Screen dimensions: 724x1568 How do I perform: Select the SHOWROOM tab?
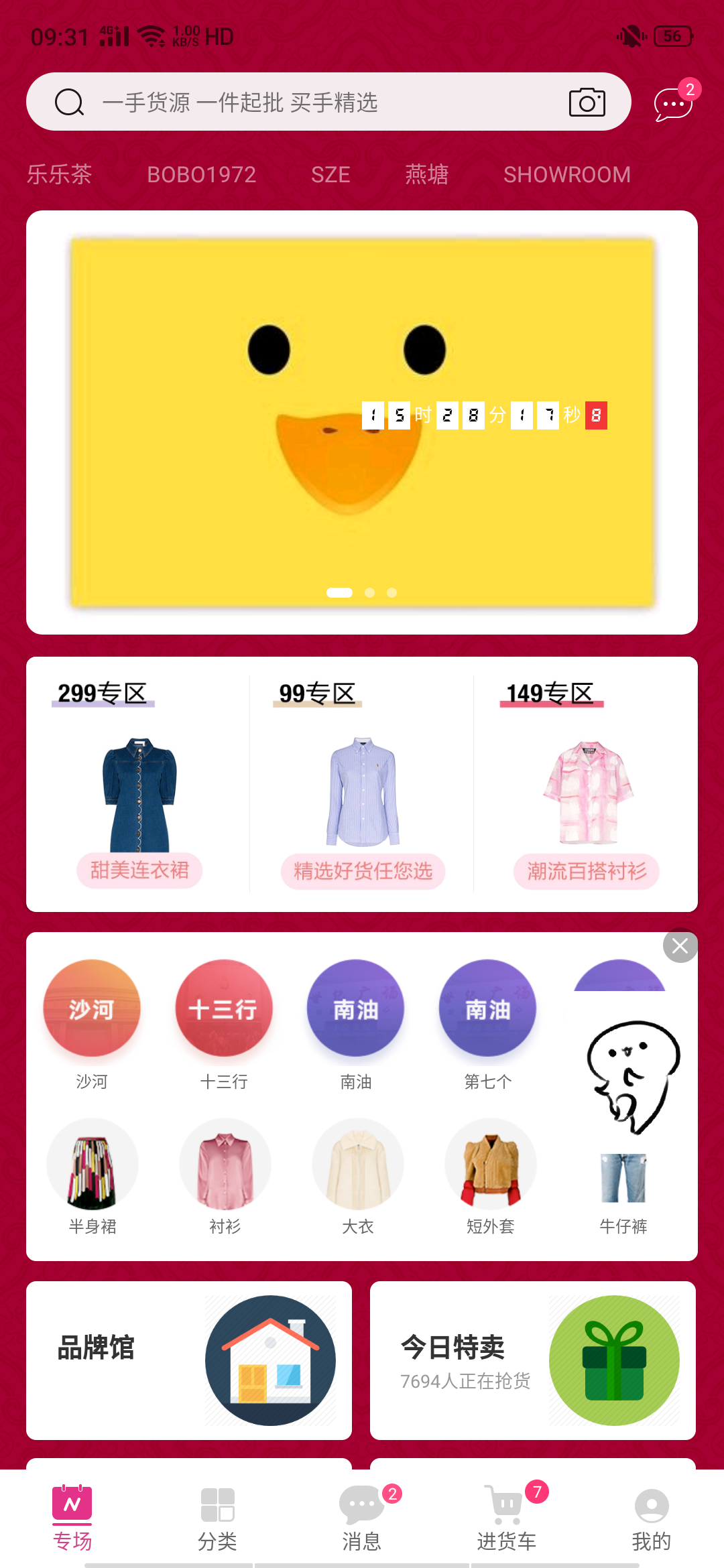point(567,175)
